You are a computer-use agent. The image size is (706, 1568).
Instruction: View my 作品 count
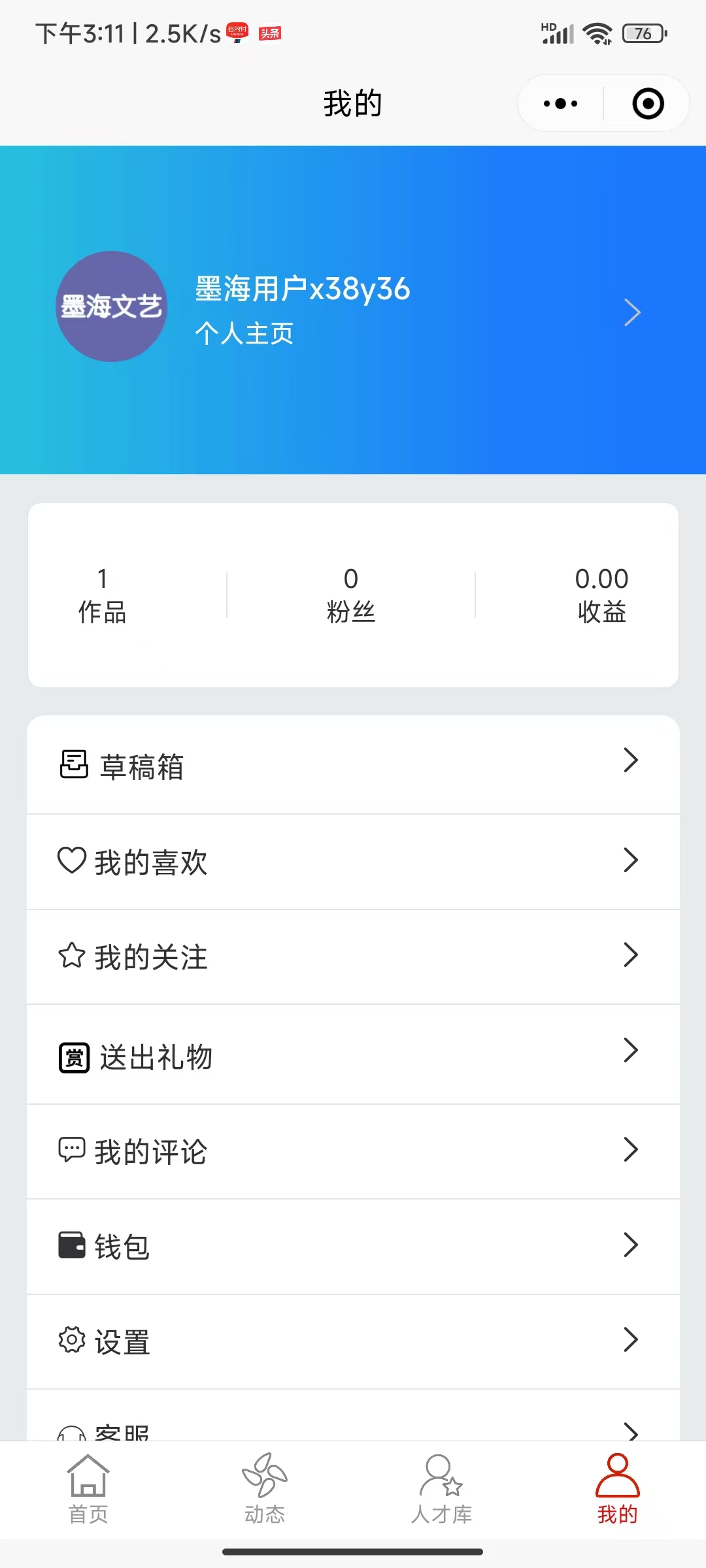coord(102,595)
